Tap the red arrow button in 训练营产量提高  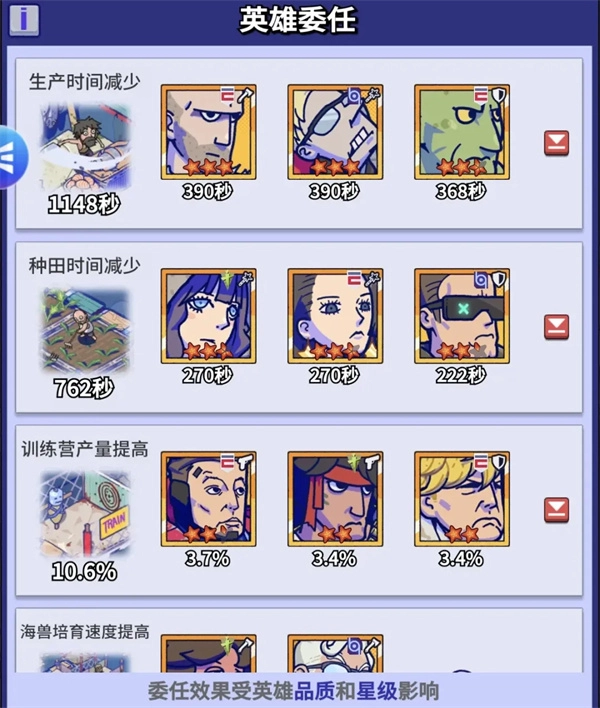click(x=556, y=510)
